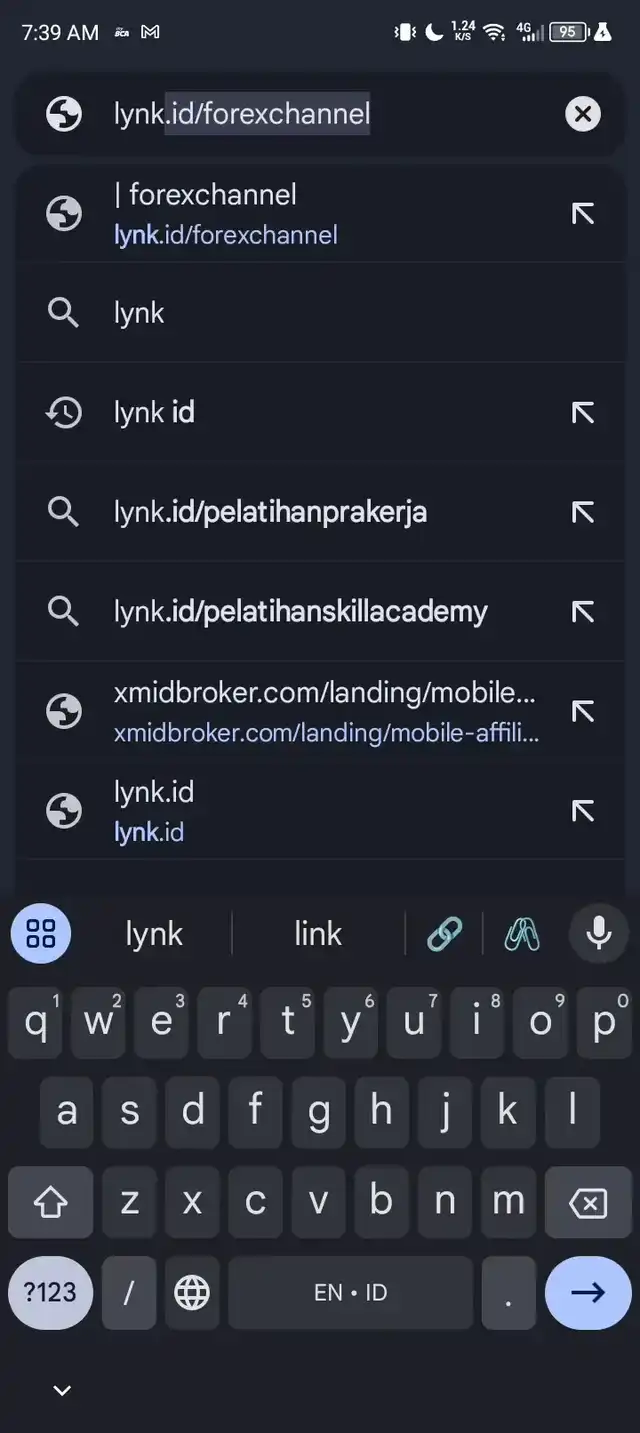The height and width of the screenshot is (1433, 640).
Task: Open the xmidbroker.com landing suggestion
Action: click(x=300, y=711)
